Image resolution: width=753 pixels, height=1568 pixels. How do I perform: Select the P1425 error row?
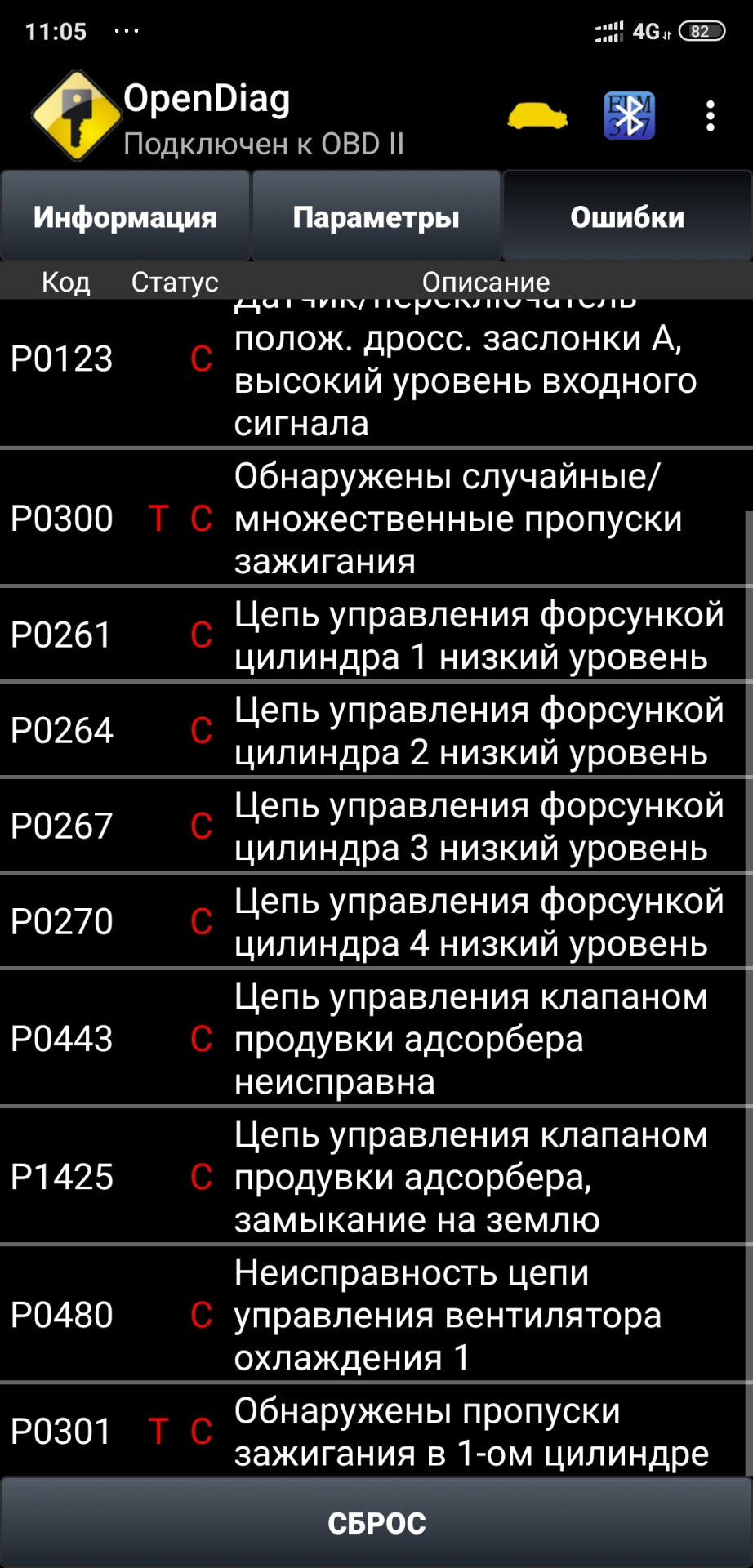tap(376, 1177)
